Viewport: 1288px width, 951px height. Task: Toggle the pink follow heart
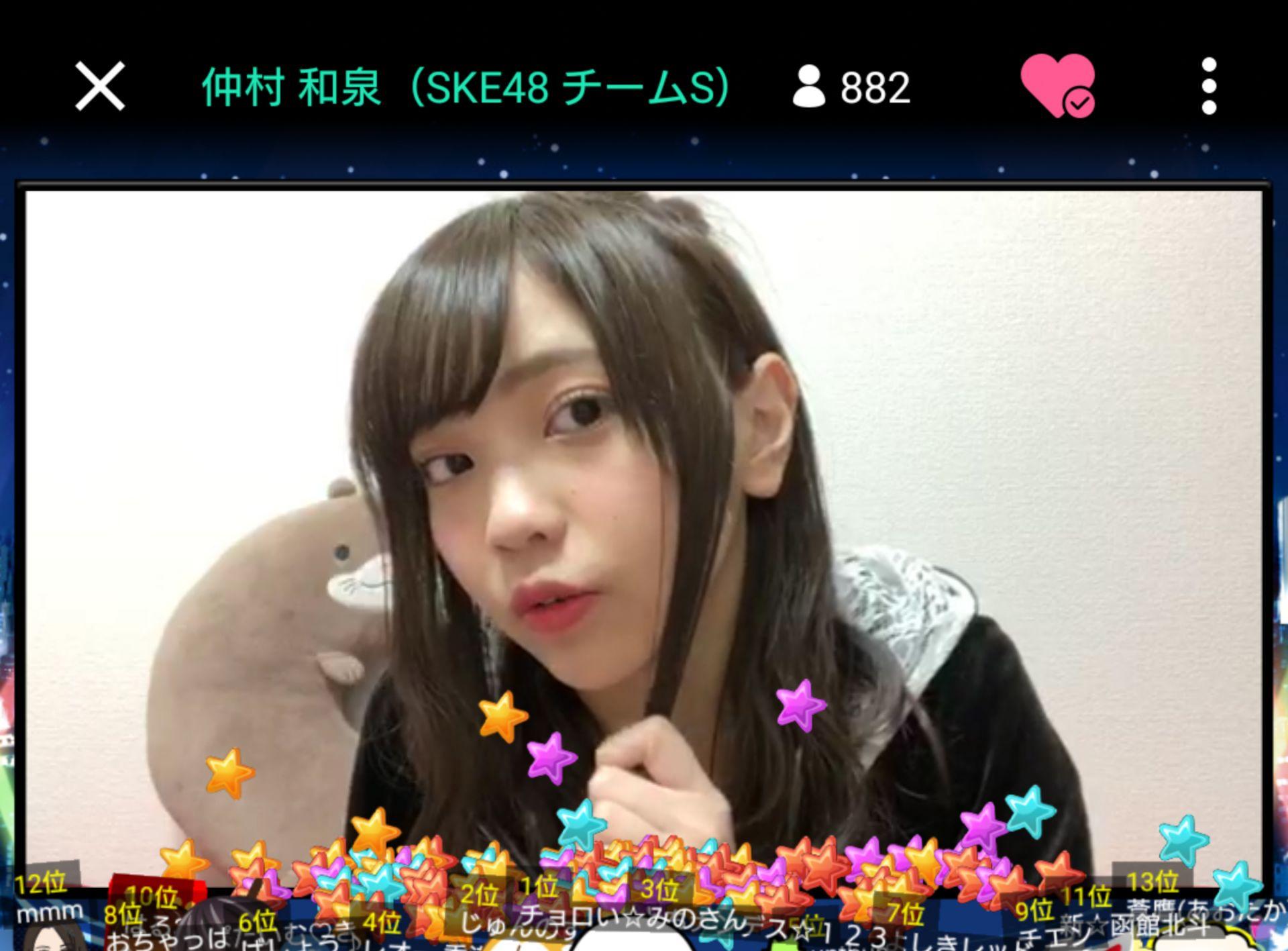tap(1057, 86)
